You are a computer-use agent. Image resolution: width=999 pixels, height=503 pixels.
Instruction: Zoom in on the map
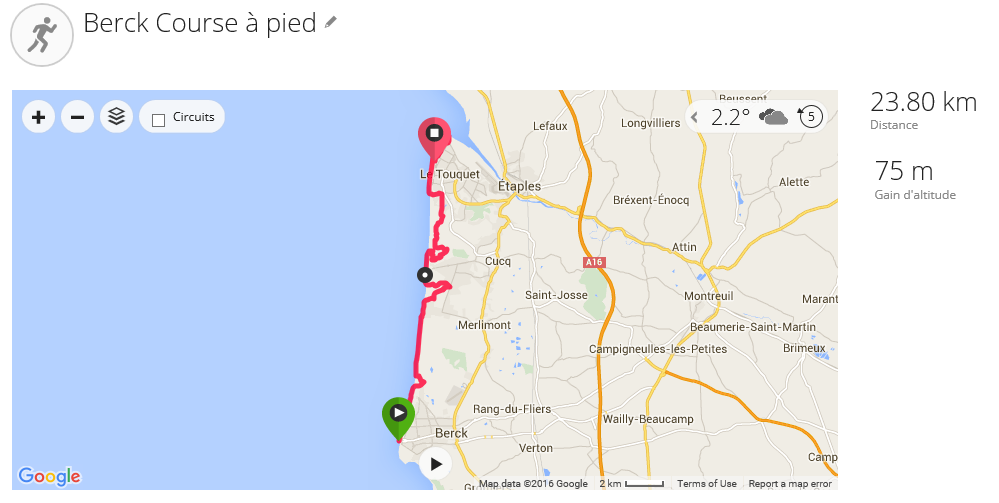[38, 117]
